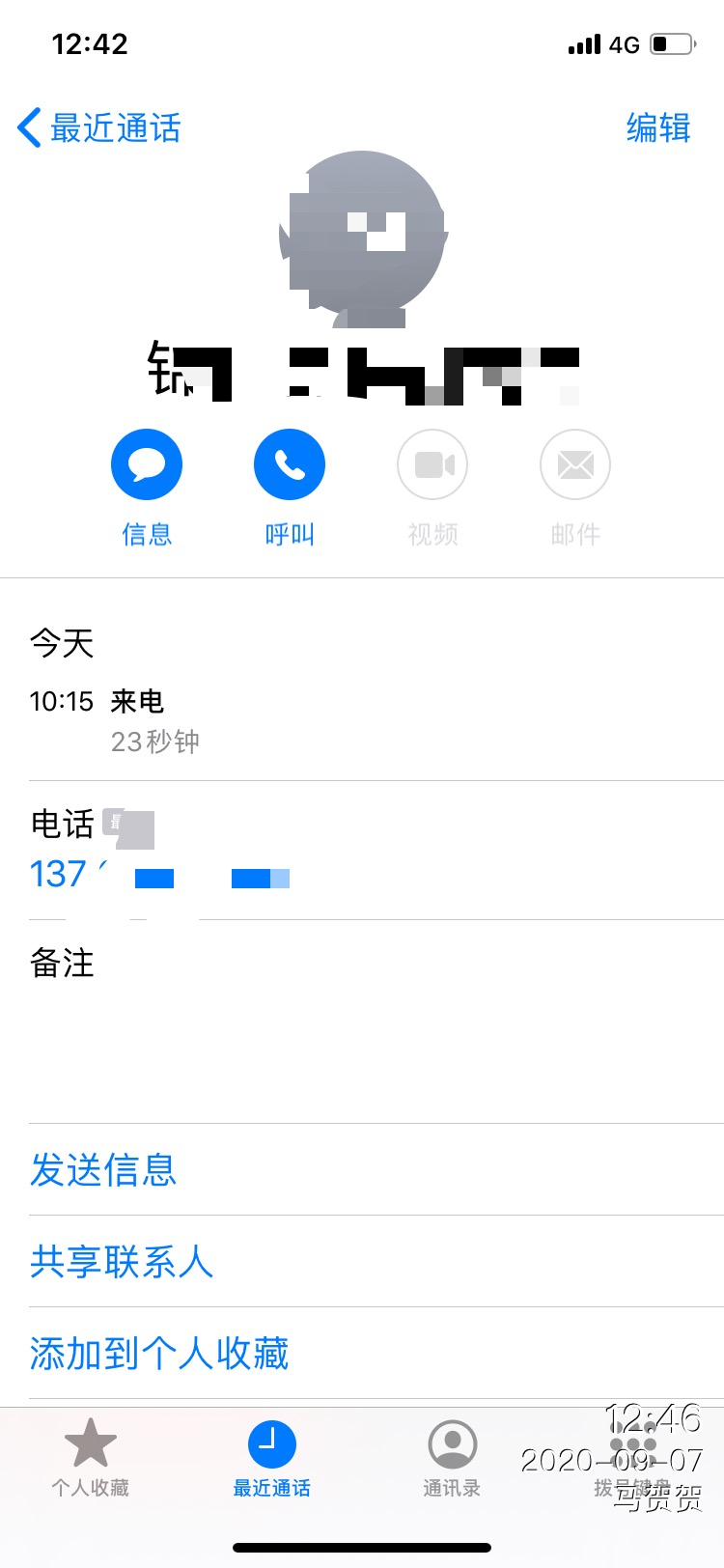
Task: Choose 共享联系人 to share this contact
Action: (x=122, y=1262)
